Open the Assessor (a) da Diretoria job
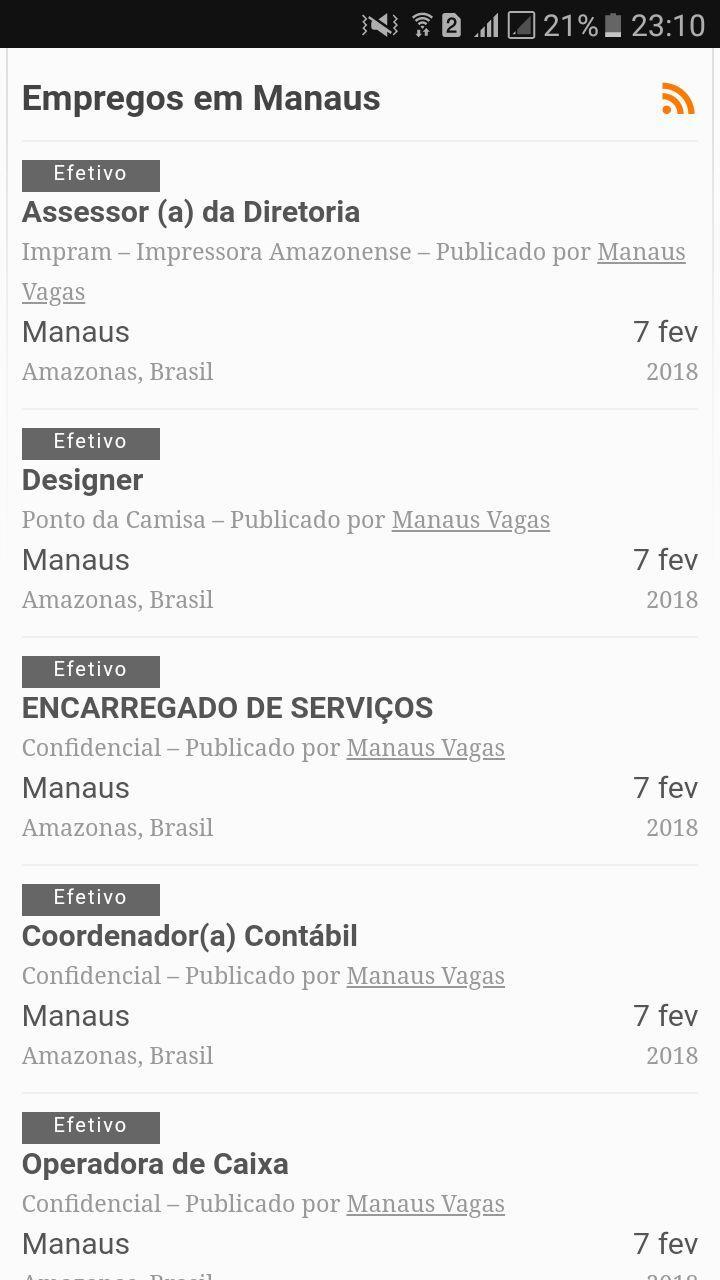The image size is (720, 1280). [191, 212]
